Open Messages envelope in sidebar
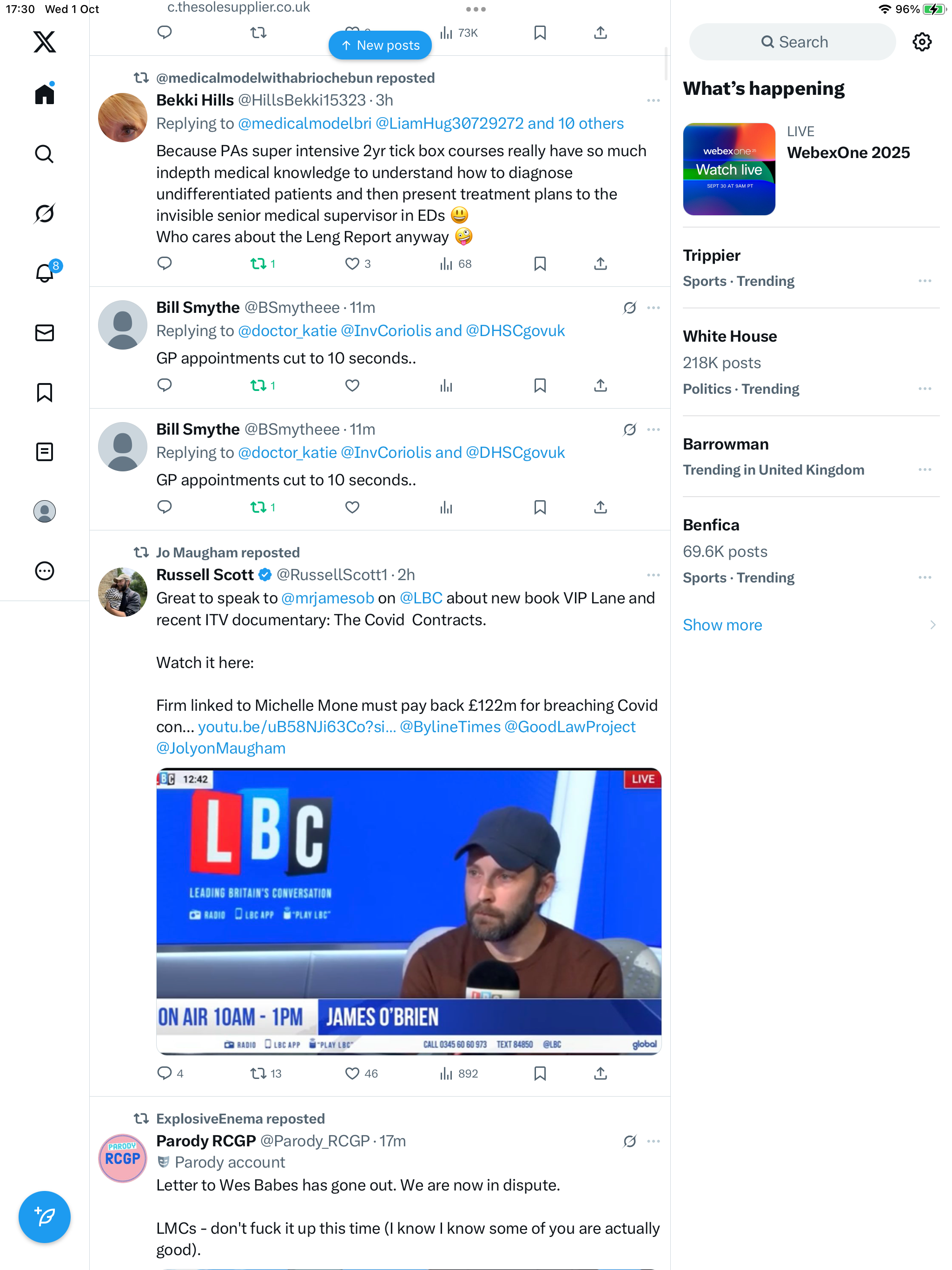The height and width of the screenshot is (1270, 952). [x=44, y=333]
